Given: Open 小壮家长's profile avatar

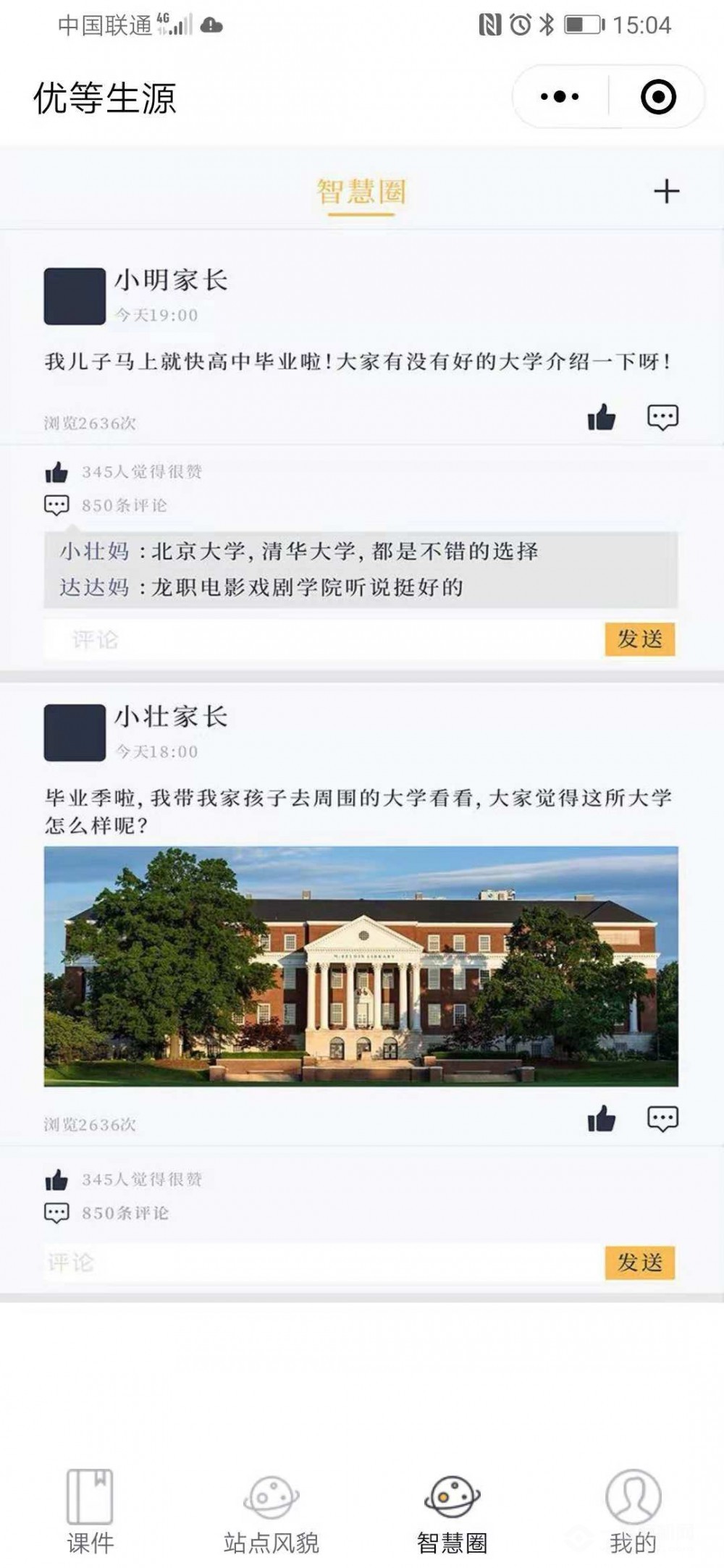Looking at the screenshot, I should [75, 733].
